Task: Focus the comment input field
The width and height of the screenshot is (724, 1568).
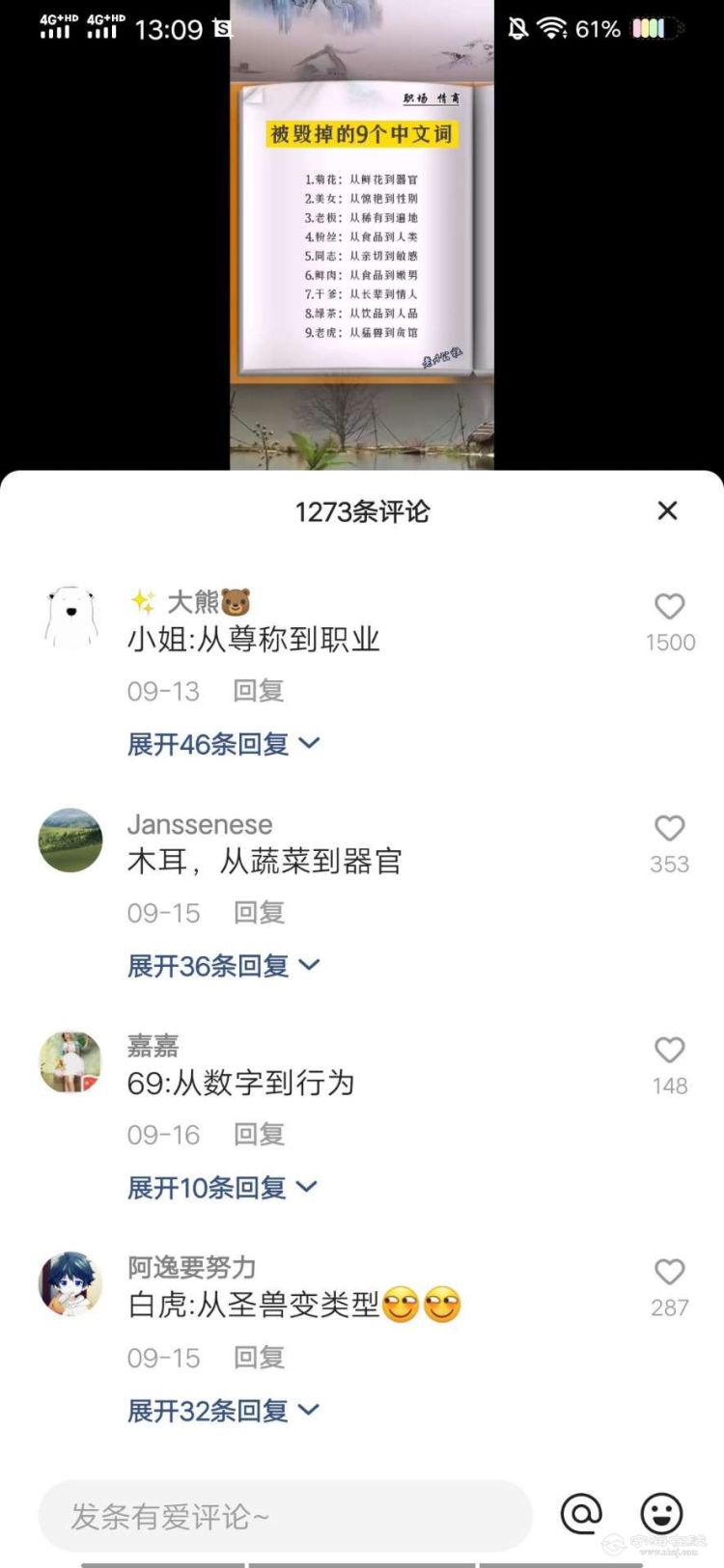Action: pyautogui.click(x=285, y=1516)
